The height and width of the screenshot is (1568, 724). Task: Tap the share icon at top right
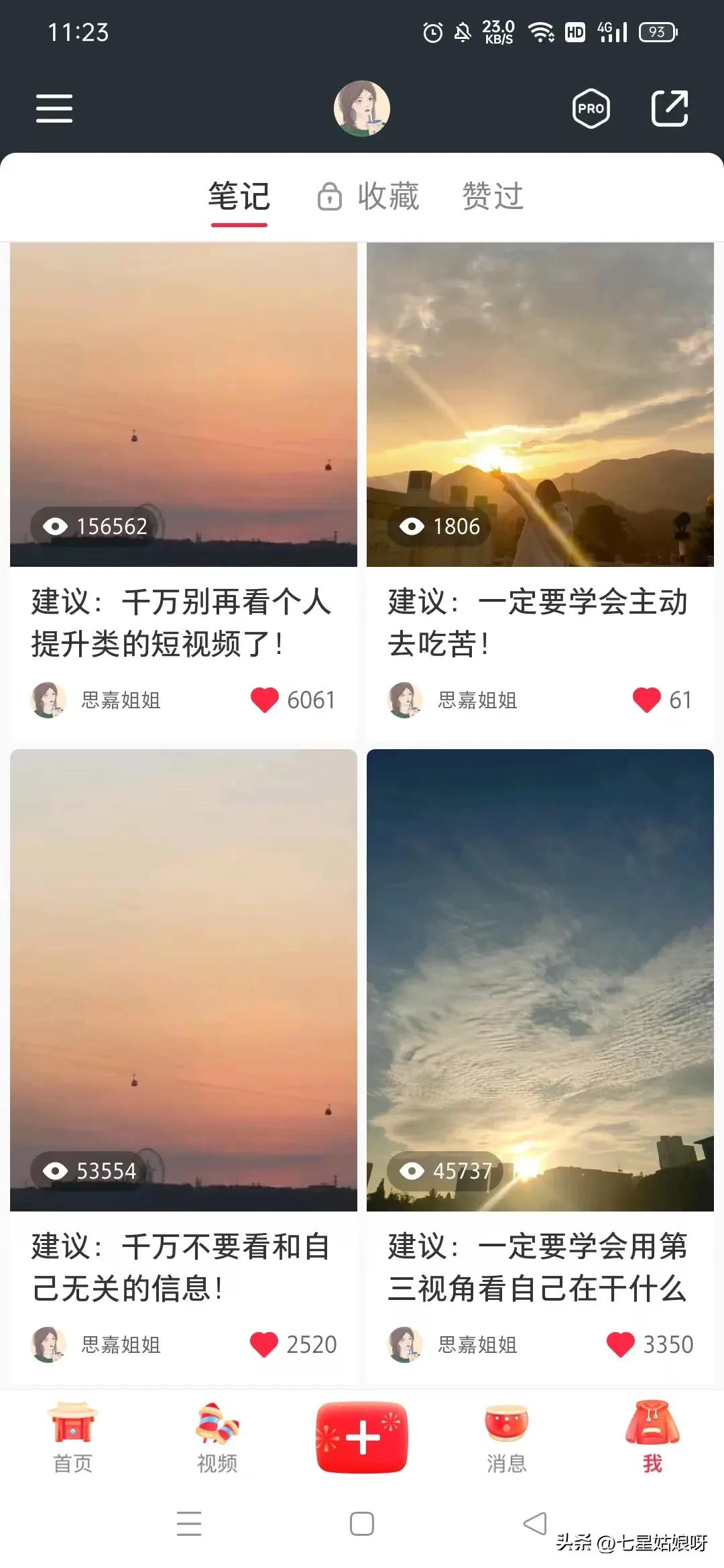(670, 108)
